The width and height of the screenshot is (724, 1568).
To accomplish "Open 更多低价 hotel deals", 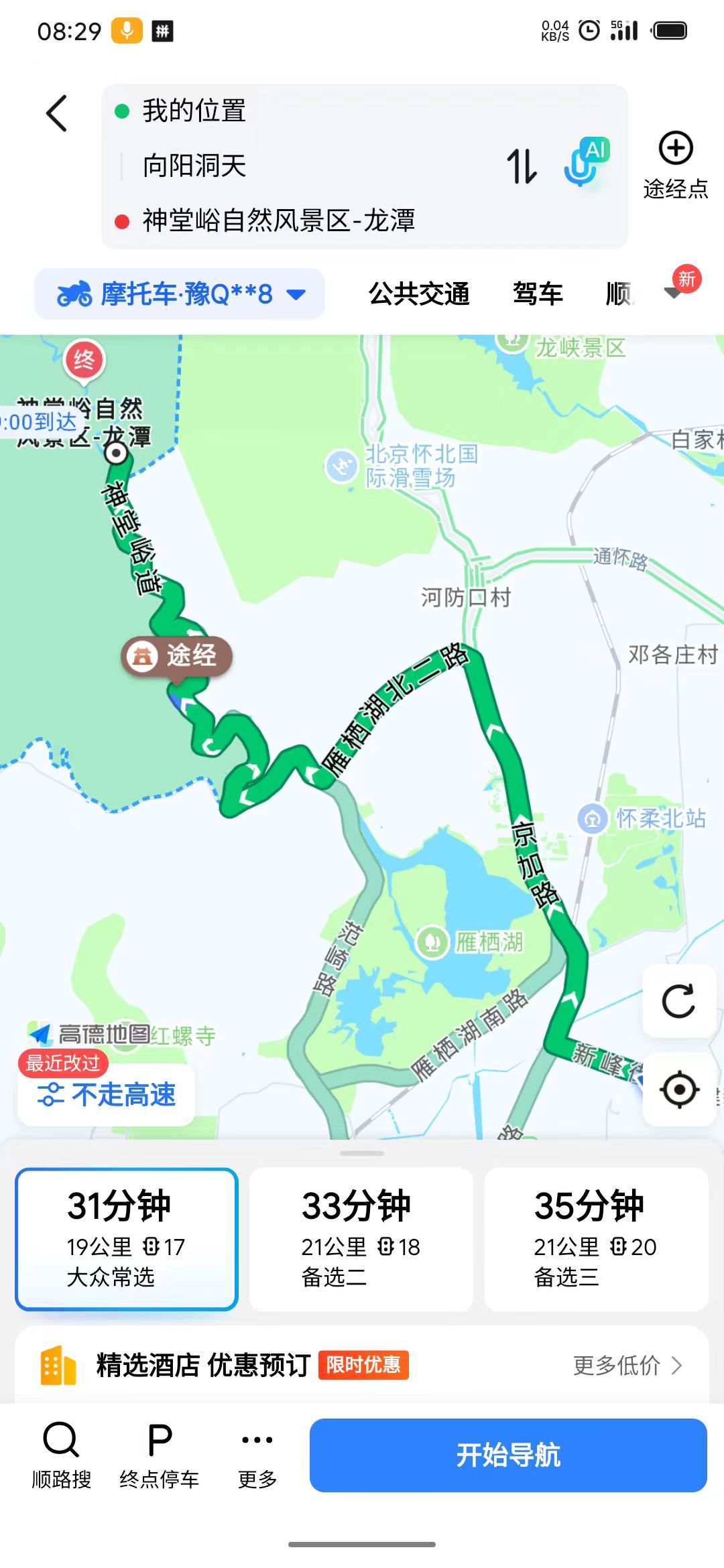I will (627, 1365).
